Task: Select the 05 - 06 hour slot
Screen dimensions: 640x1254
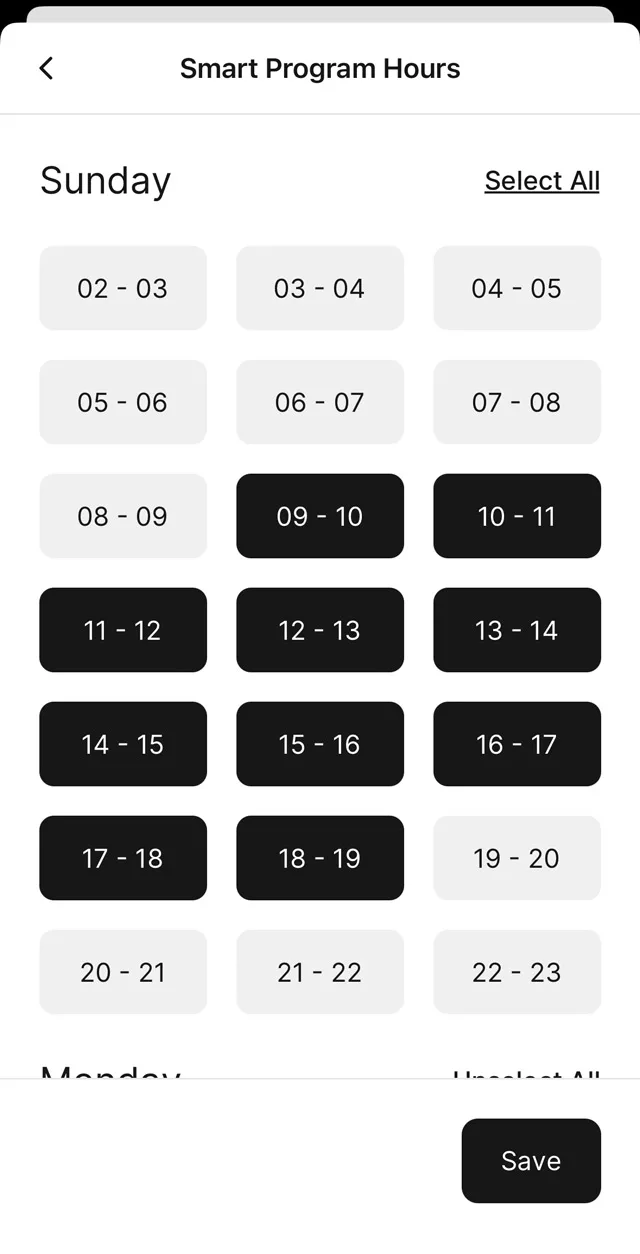Action: [123, 402]
